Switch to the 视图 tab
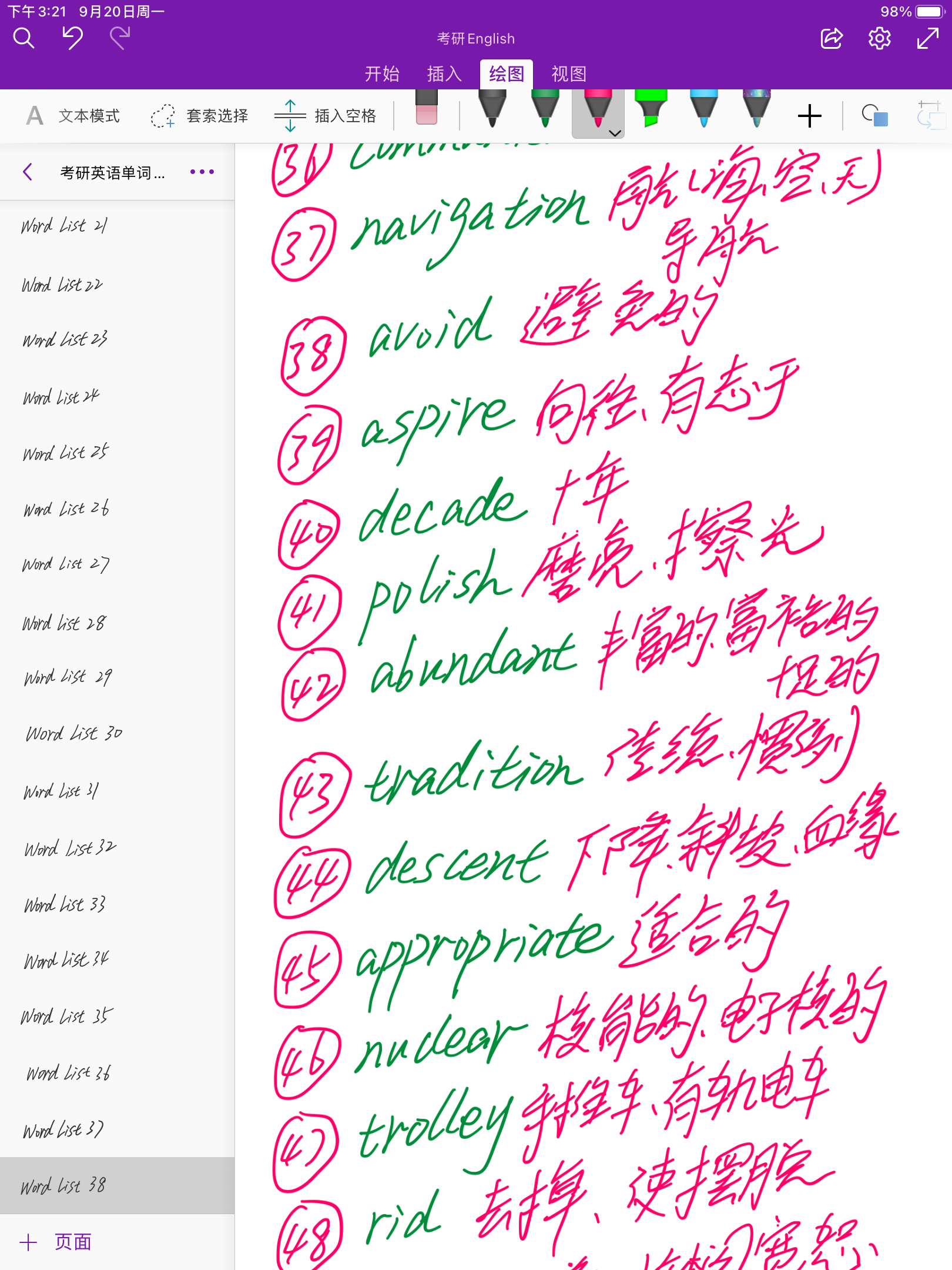Viewport: 952px width, 1270px height. (569, 74)
